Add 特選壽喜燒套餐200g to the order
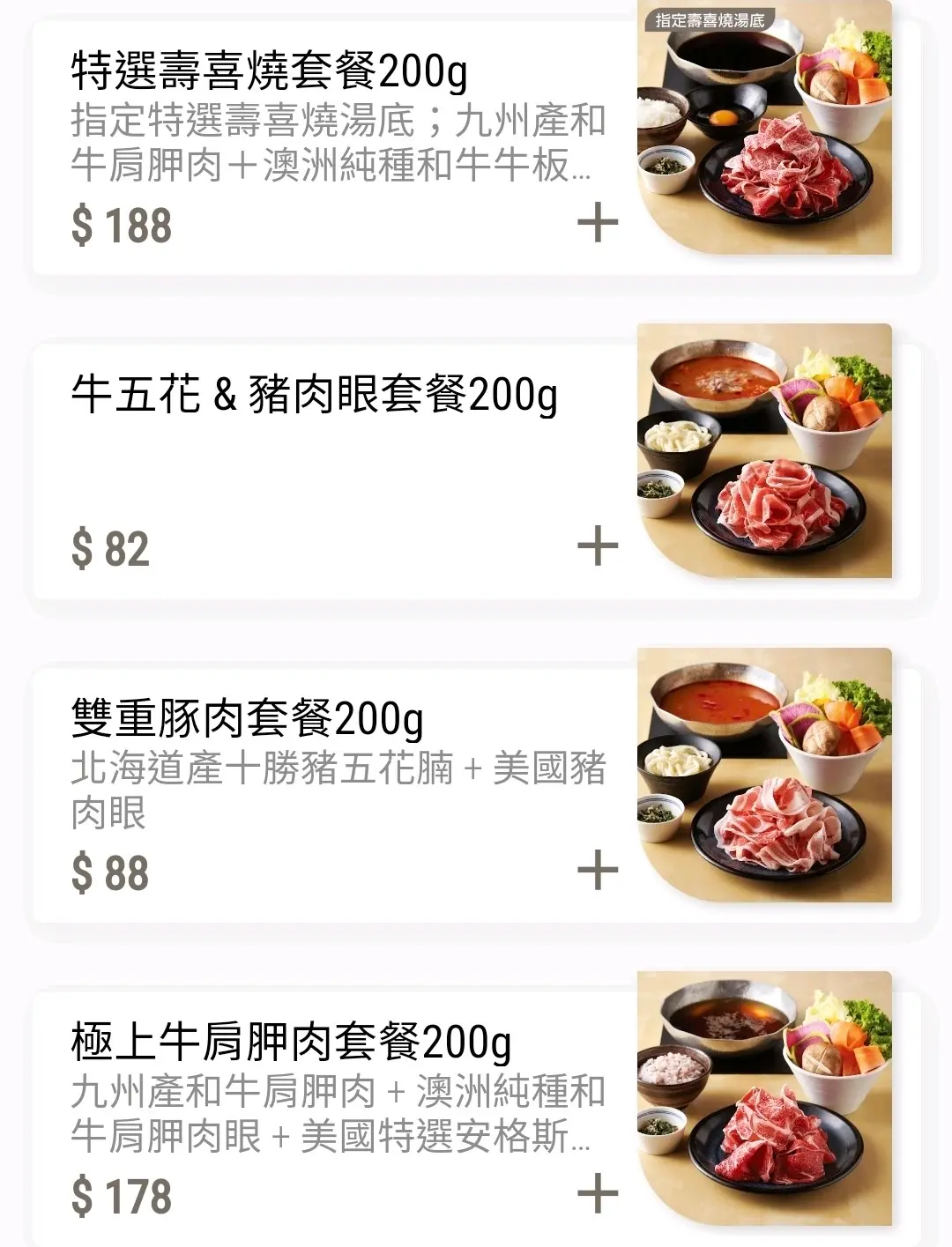This screenshot has height=1247, width=952. coord(598,222)
